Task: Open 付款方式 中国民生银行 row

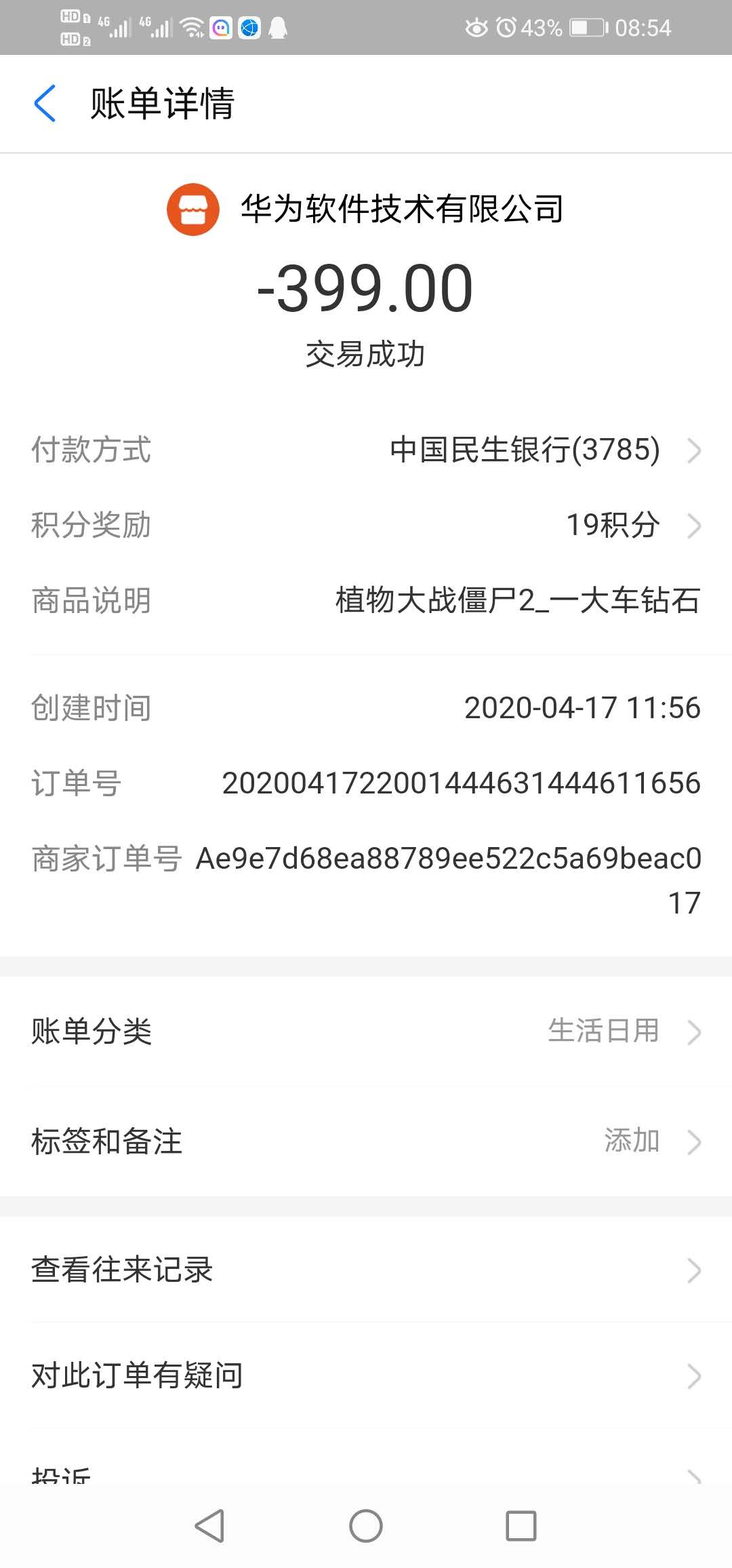Action: point(525,450)
